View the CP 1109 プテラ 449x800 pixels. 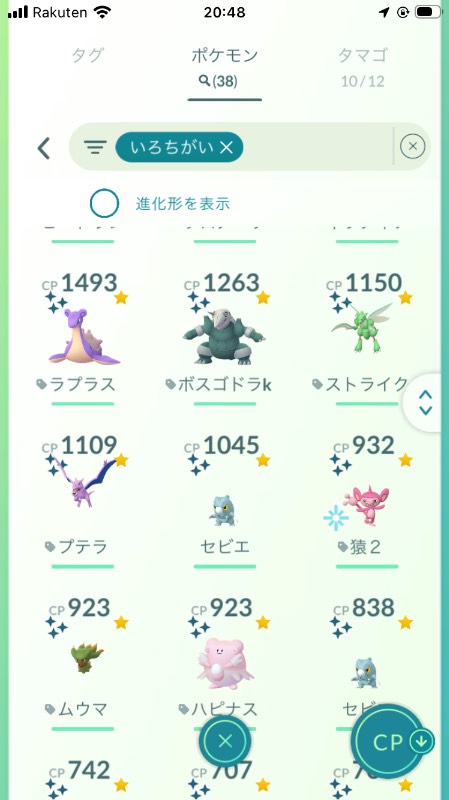83,501
